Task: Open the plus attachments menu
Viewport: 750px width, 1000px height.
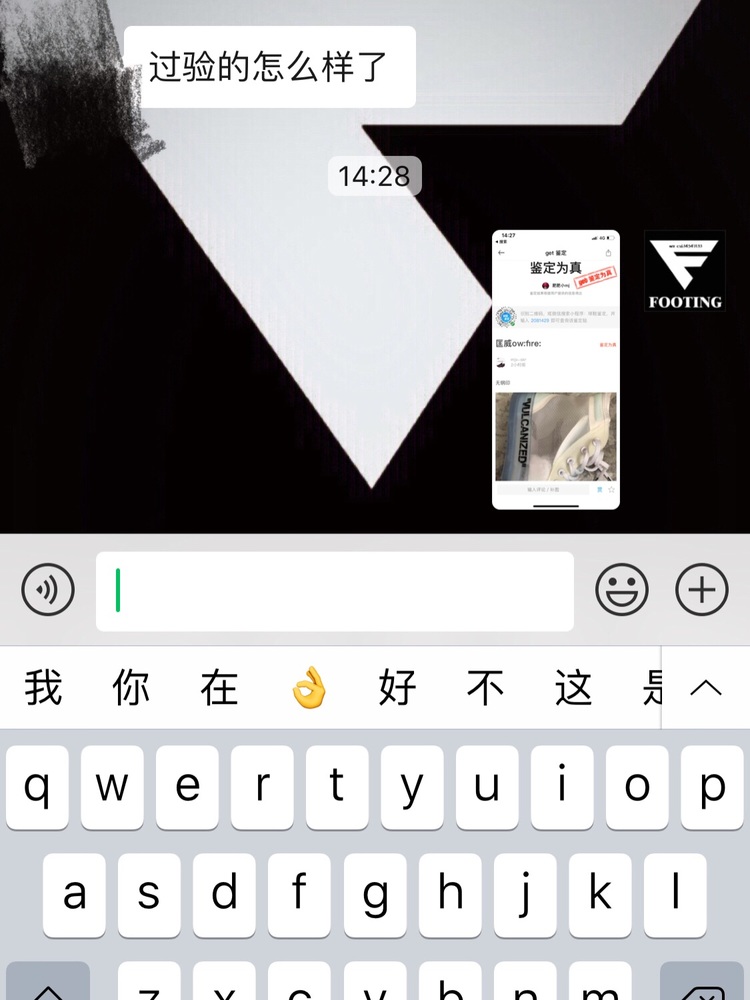Action: pos(702,590)
